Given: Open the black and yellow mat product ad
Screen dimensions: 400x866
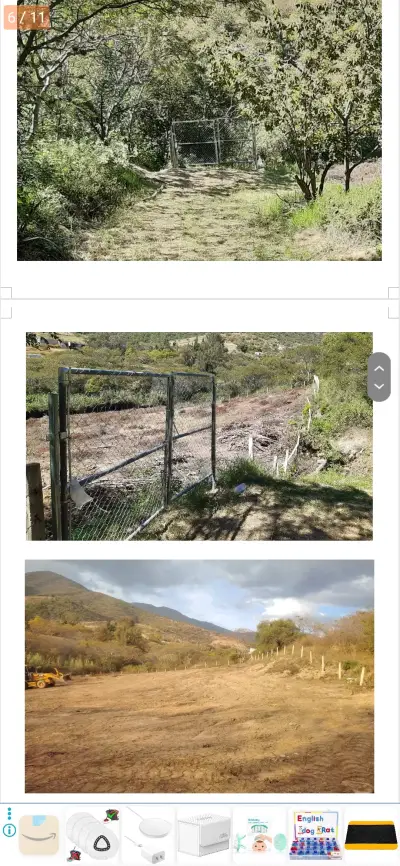Looking at the screenshot, I should 371,835.
